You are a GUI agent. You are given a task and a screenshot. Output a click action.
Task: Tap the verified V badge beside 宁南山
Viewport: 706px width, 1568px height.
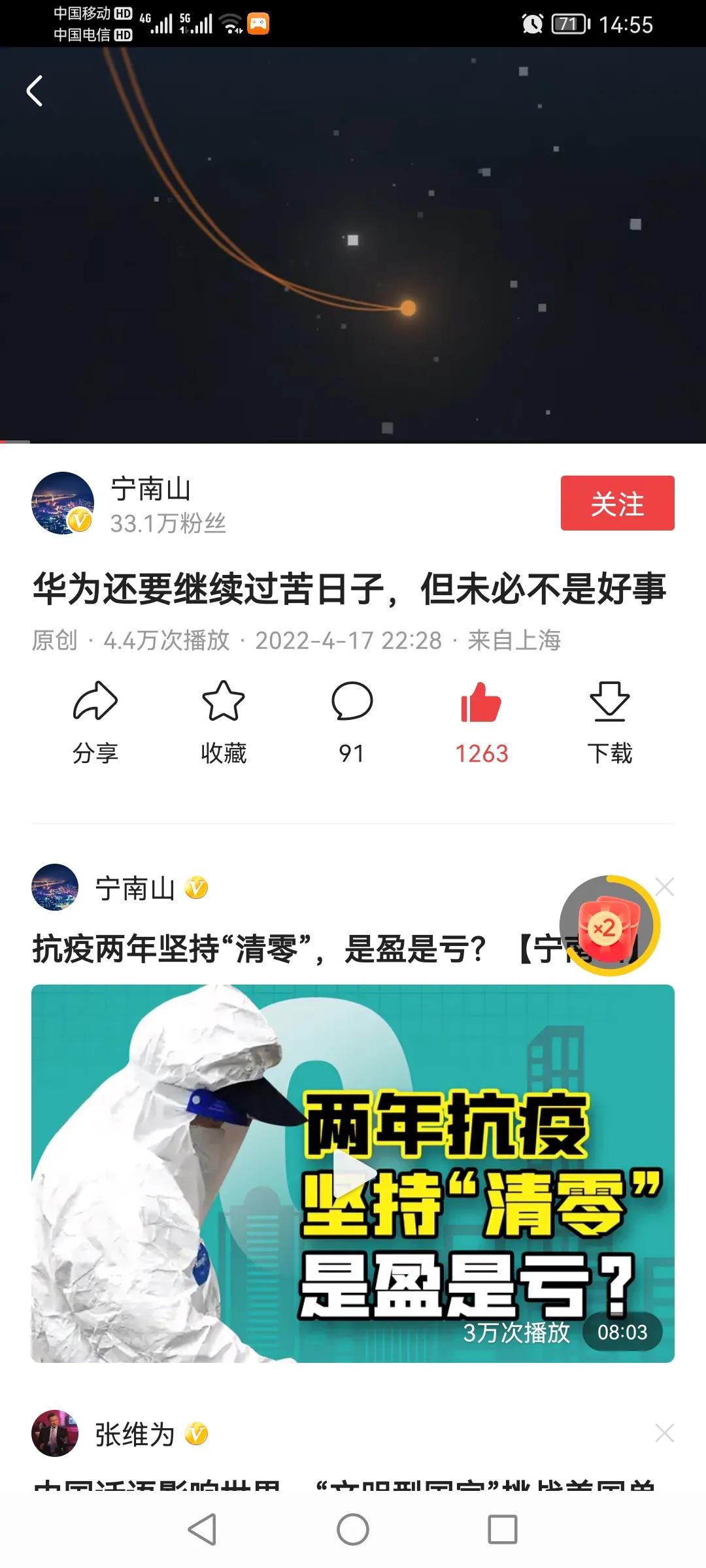tap(195, 887)
